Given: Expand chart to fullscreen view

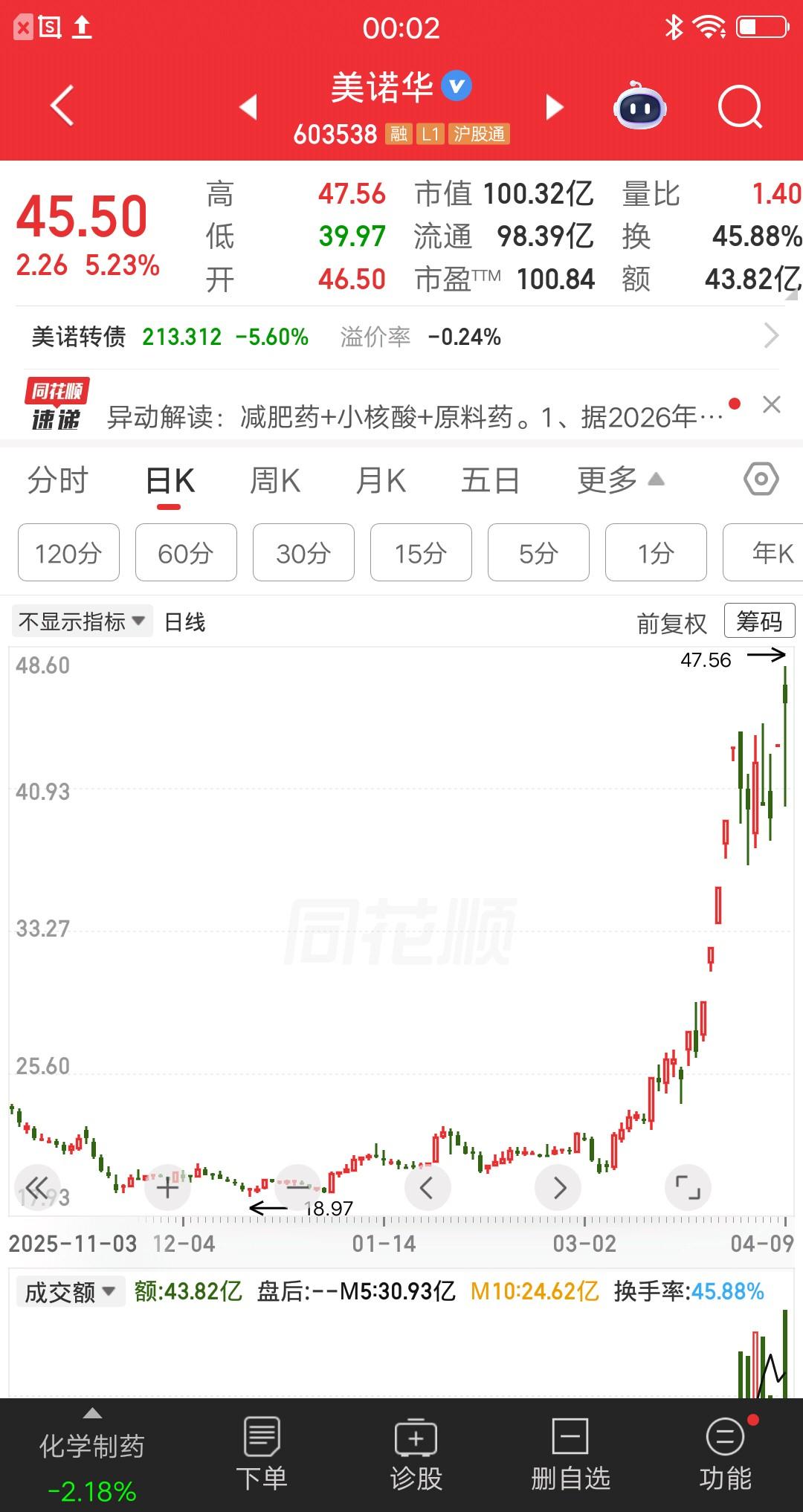Looking at the screenshot, I should click(688, 1187).
